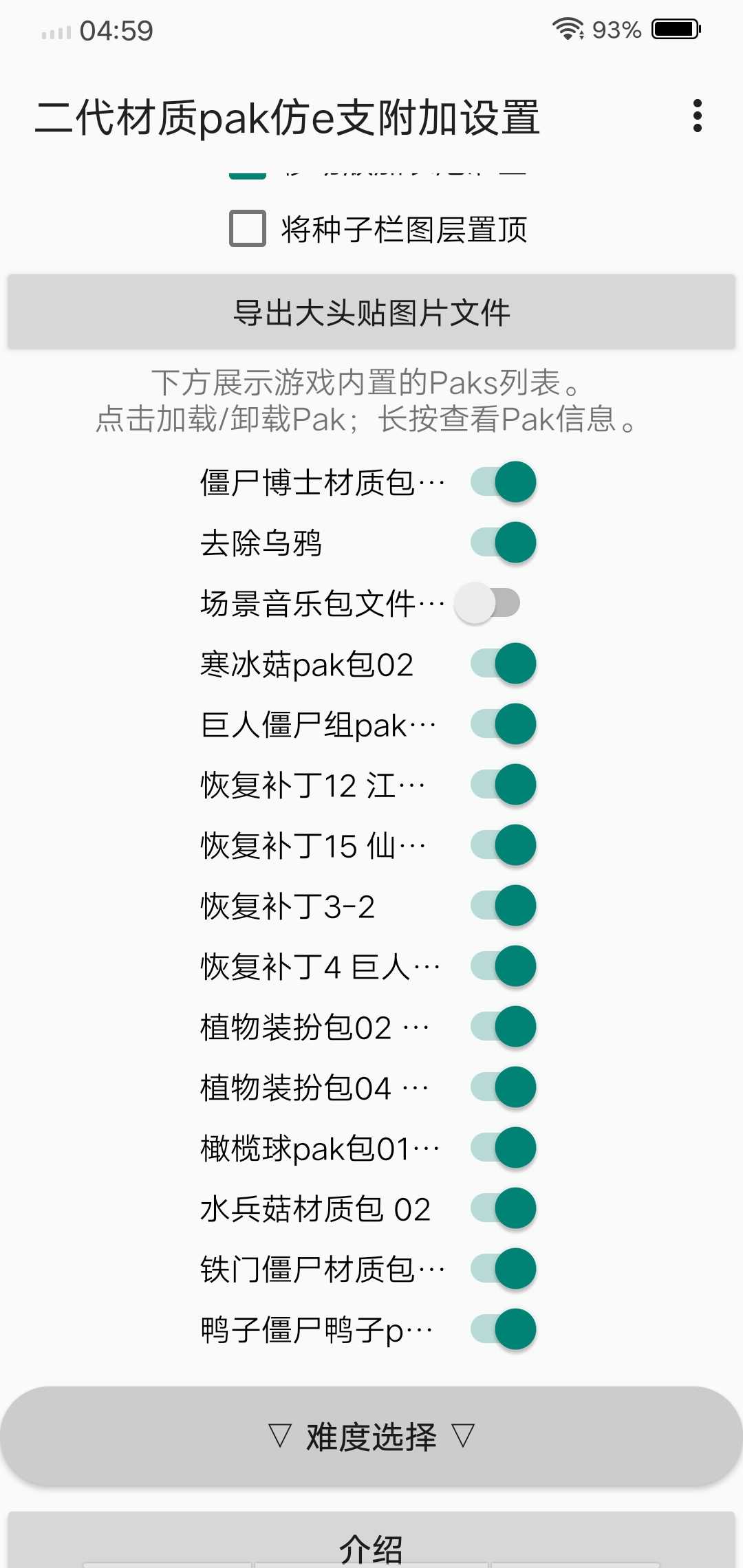Open the 介绍 button
The image size is (743, 1568).
coord(371,1540)
